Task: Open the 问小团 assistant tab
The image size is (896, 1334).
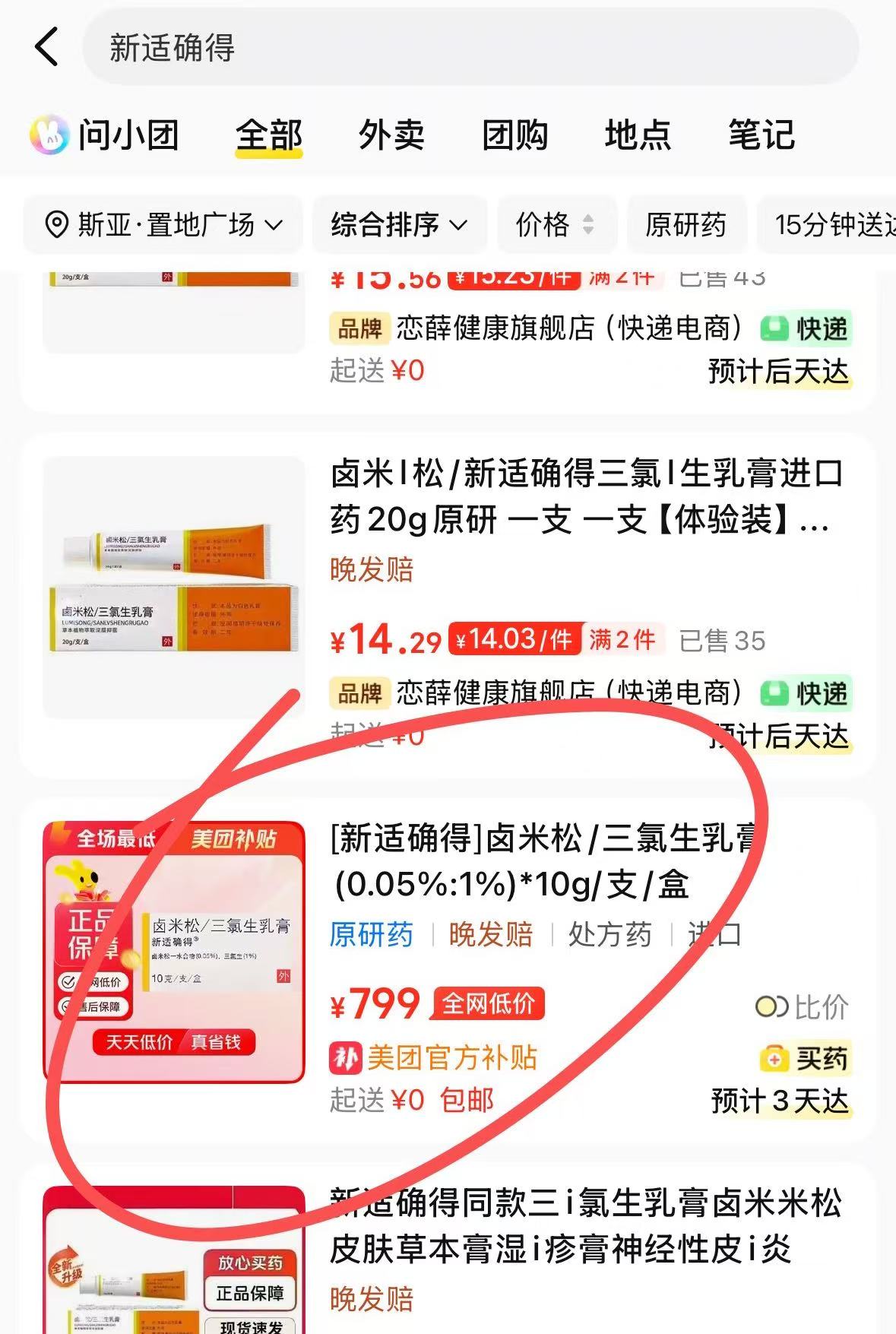Action: pyautogui.click(x=104, y=135)
